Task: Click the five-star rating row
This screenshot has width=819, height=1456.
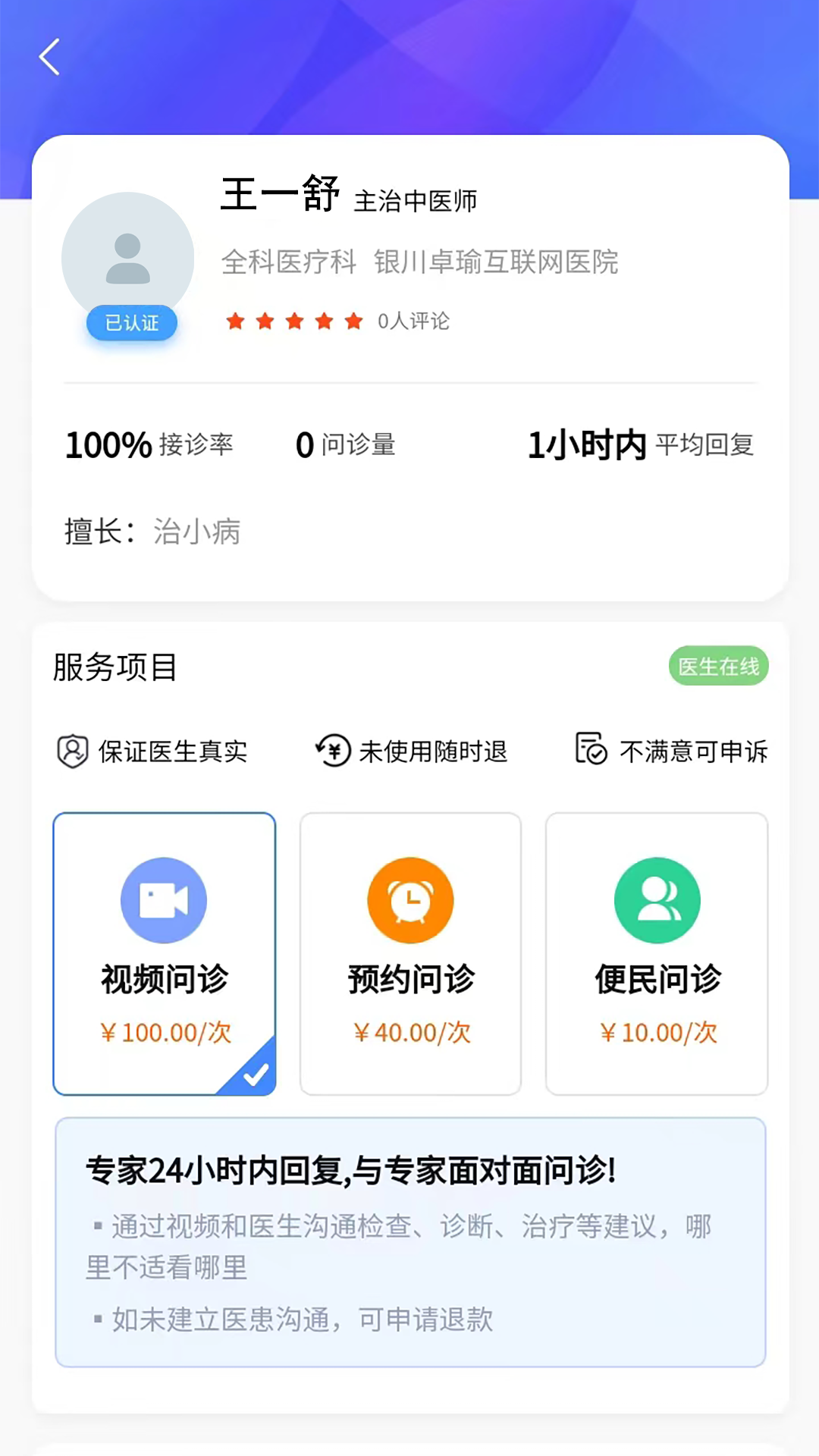Action: coord(293,322)
